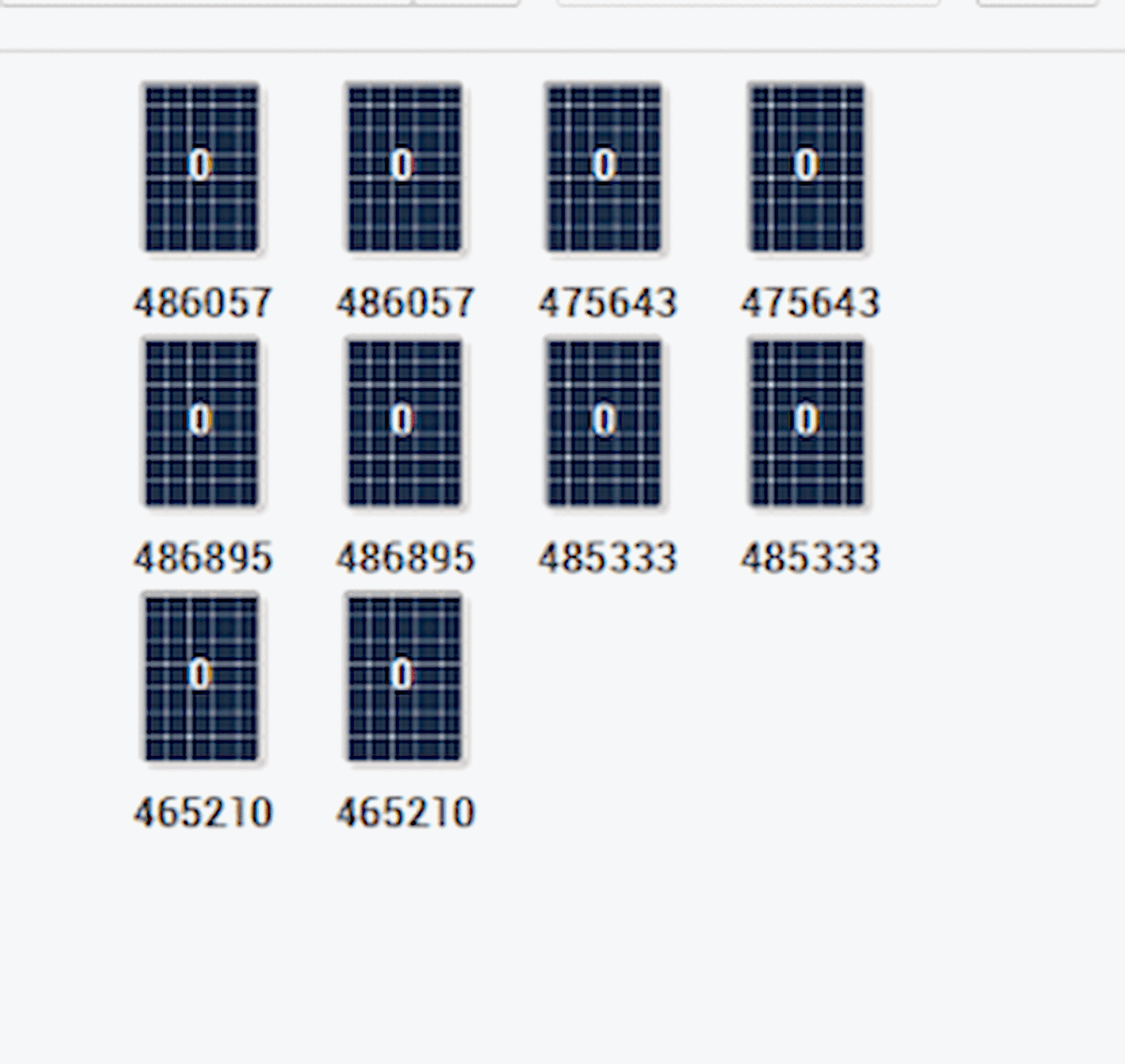Tap the first 486895 thumbnail

click(202, 423)
